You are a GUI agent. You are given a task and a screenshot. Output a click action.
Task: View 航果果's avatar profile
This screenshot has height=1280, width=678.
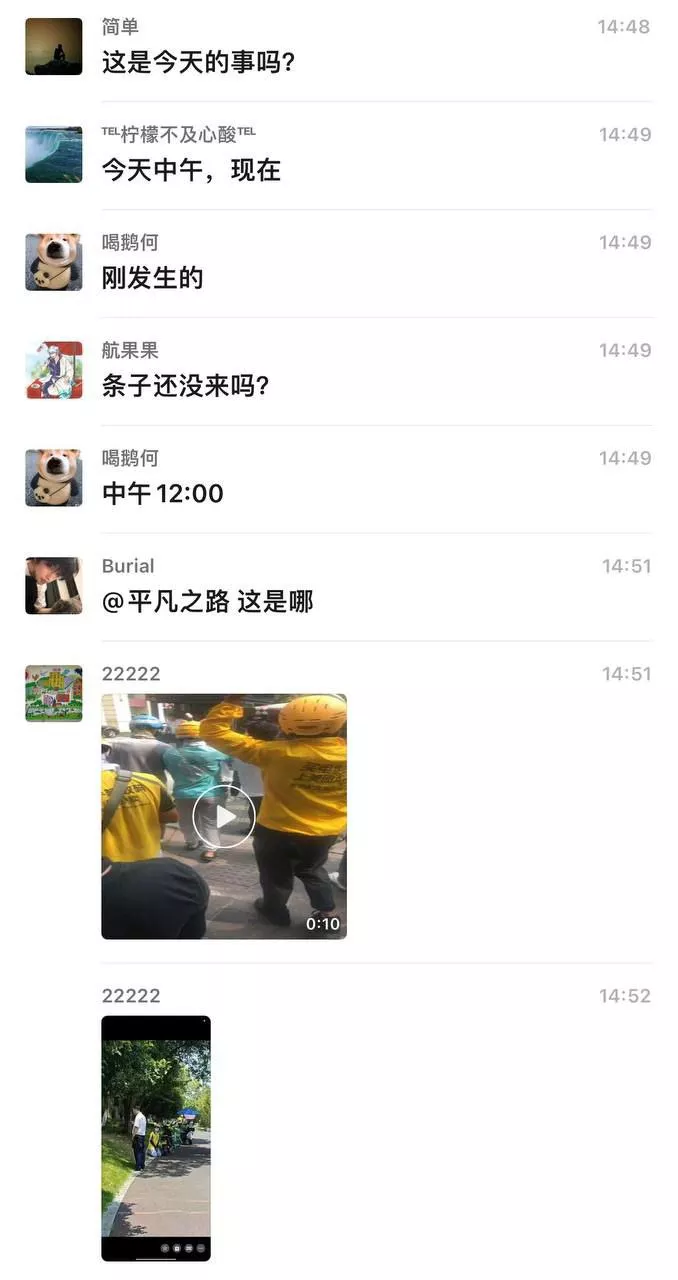coord(54,370)
